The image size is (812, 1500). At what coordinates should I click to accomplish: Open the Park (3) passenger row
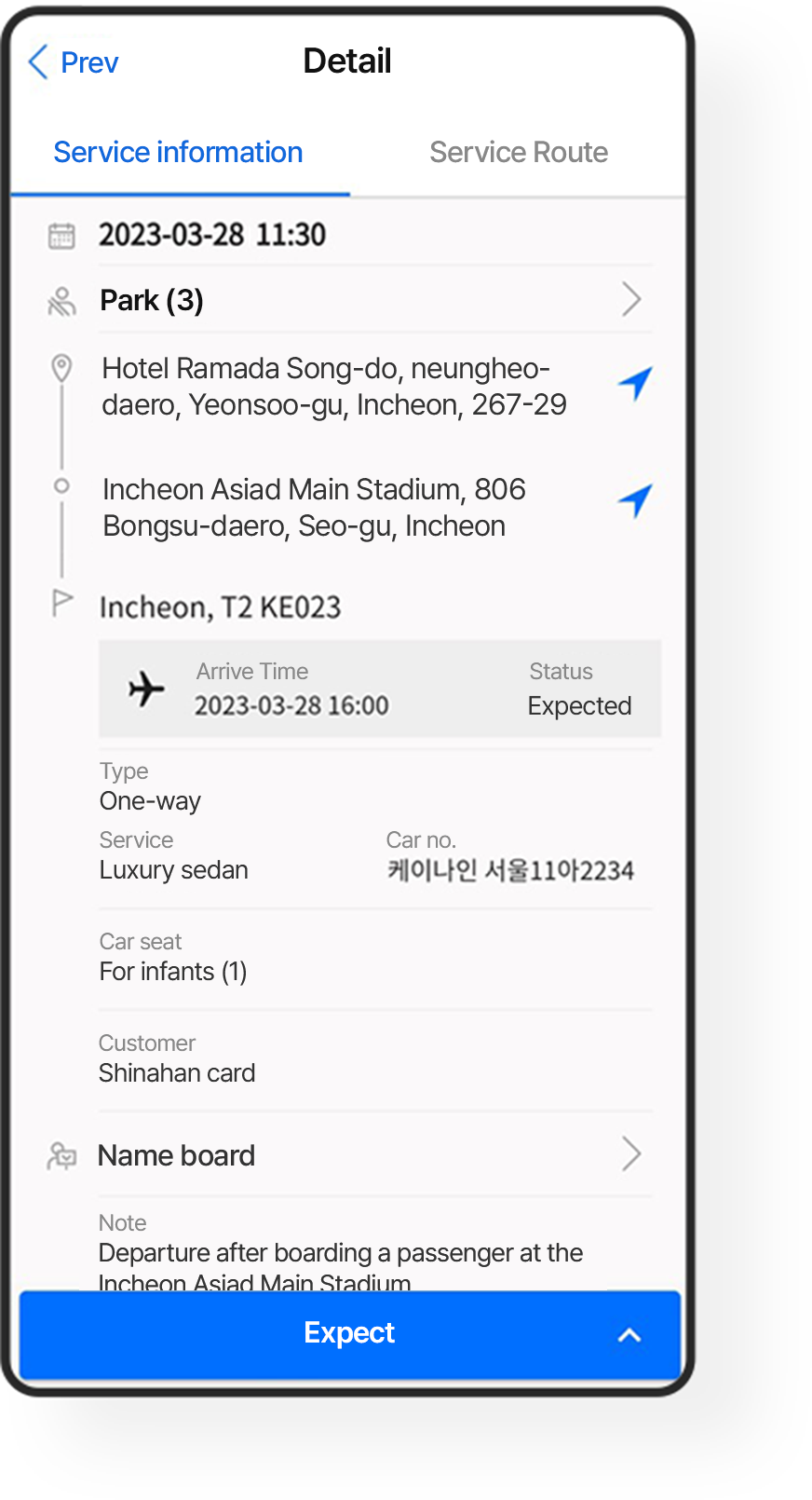click(x=349, y=300)
